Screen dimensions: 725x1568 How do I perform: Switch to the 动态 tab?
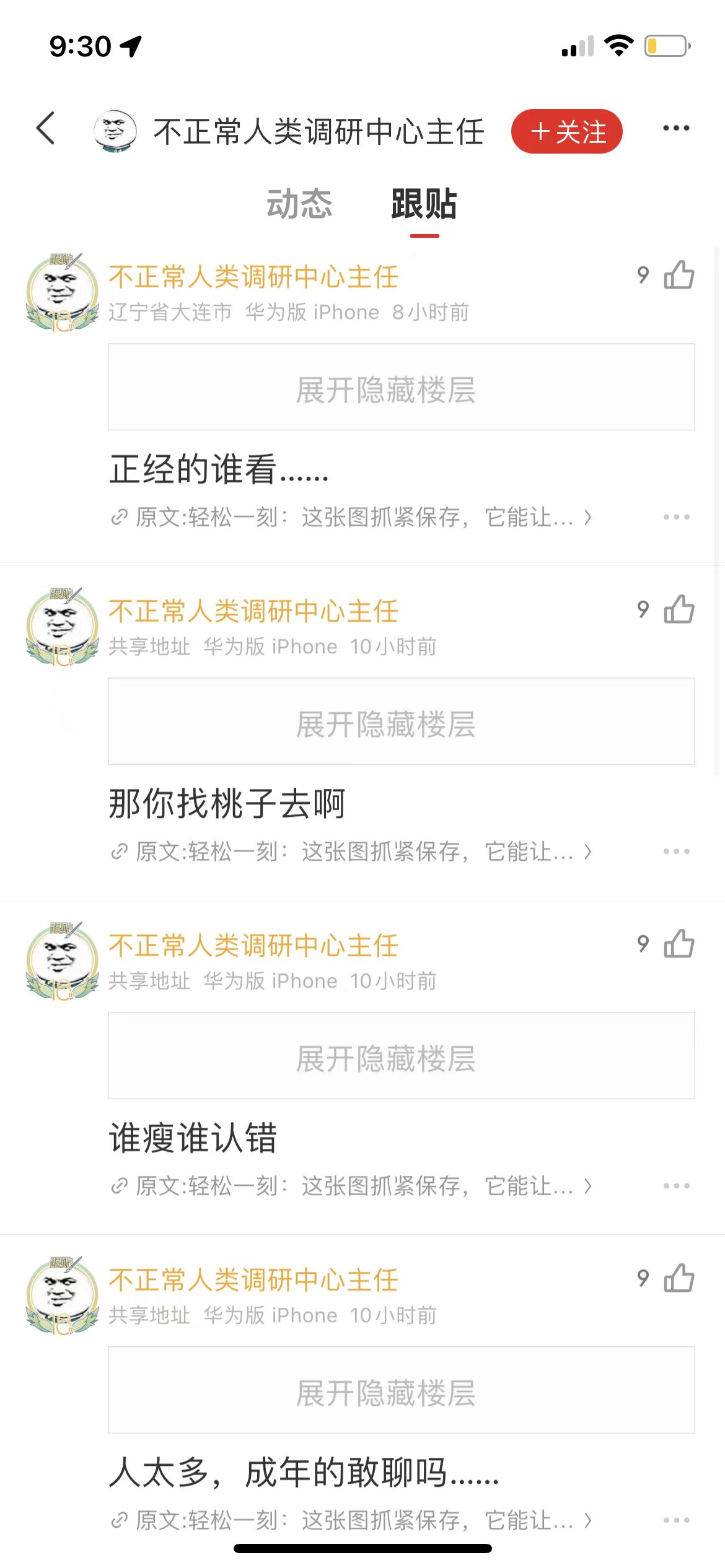pos(299,204)
